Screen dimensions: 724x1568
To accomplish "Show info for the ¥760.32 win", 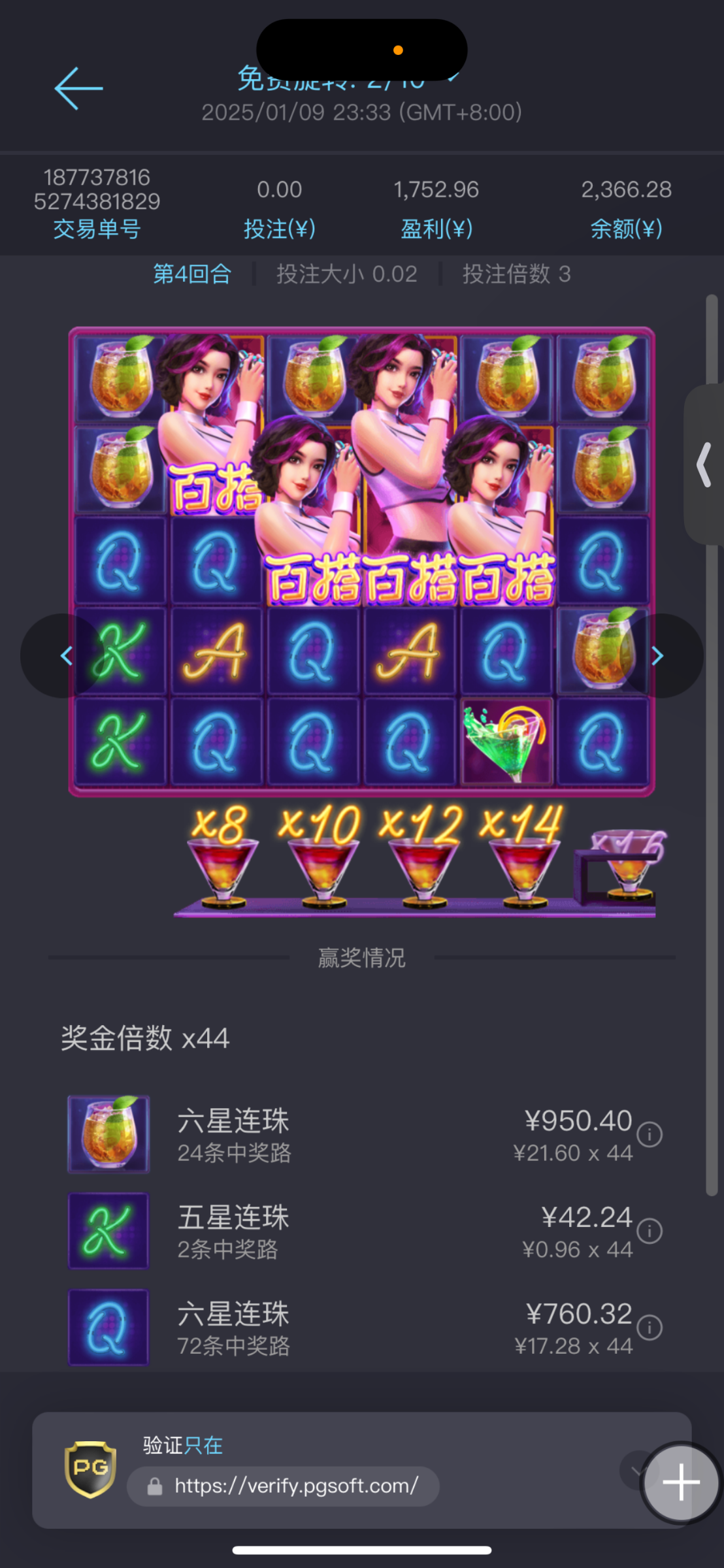I will click(650, 1328).
